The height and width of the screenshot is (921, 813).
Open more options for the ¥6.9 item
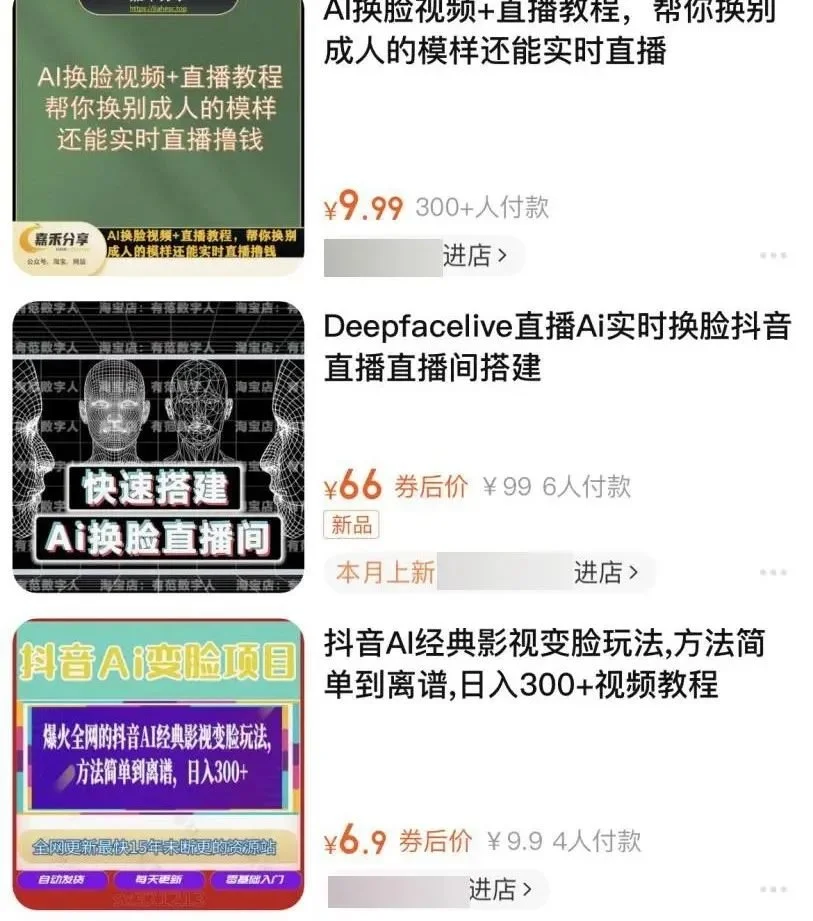pyautogui.click(x=772, y=888)
